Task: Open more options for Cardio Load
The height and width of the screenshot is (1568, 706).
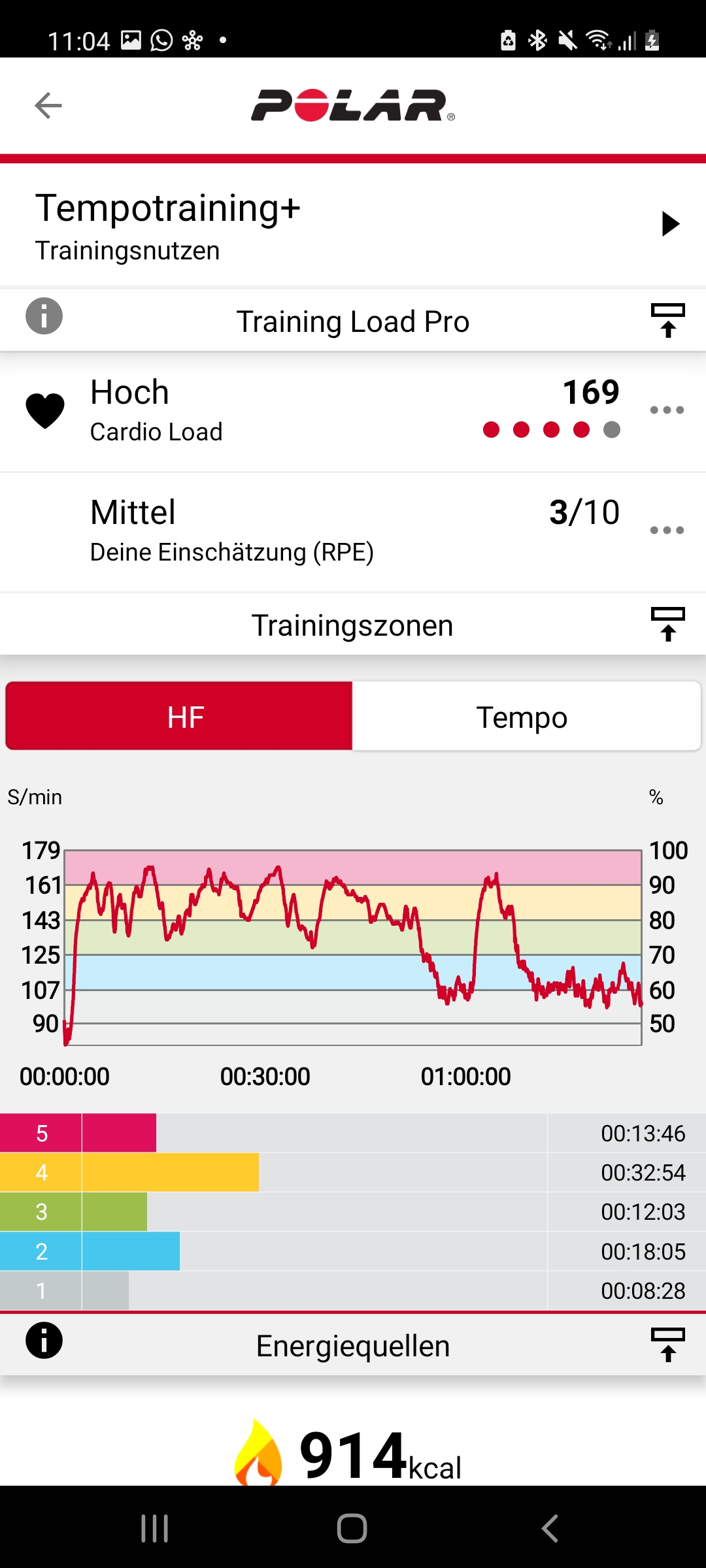Action: pyautogui.click(x=667, y=410)
